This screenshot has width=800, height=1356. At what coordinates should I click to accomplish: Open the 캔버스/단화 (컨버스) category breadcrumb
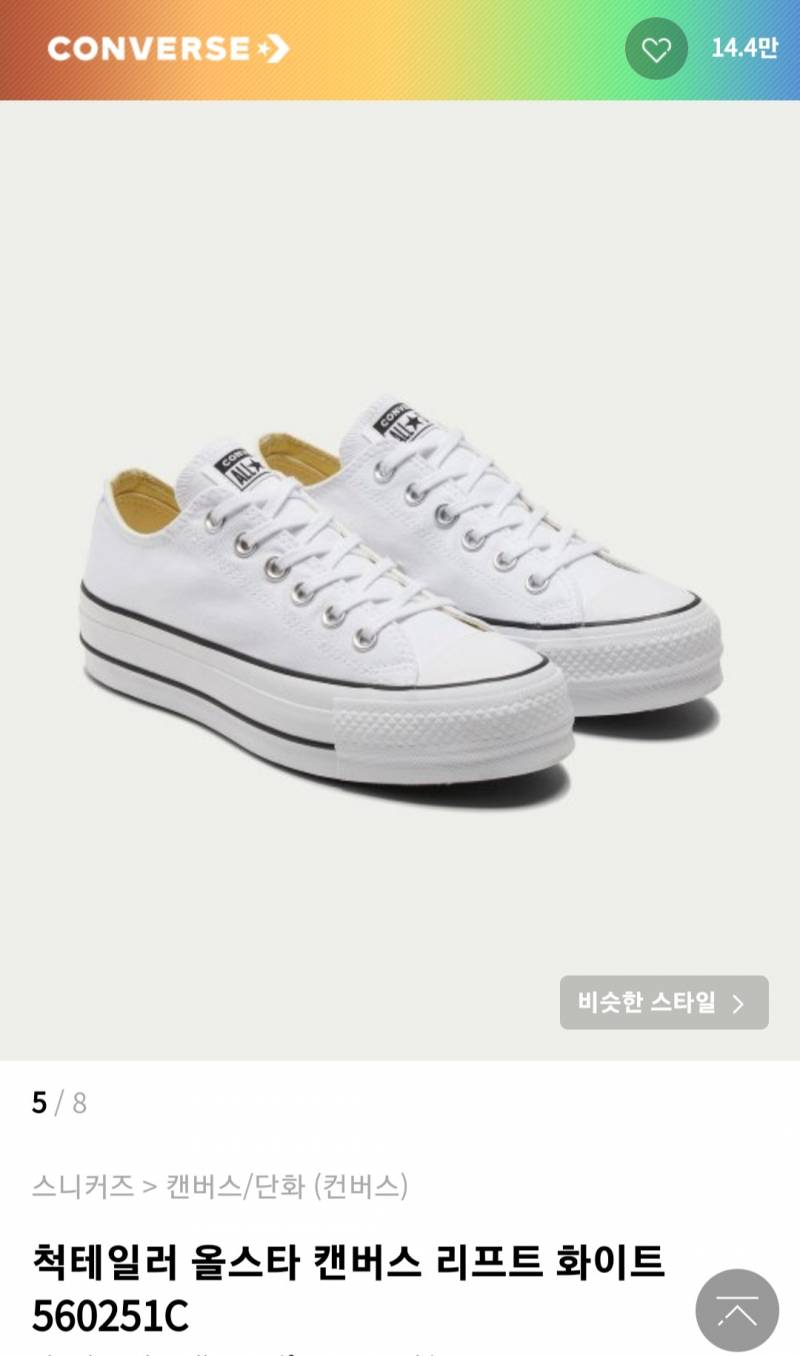(287, 1186)
